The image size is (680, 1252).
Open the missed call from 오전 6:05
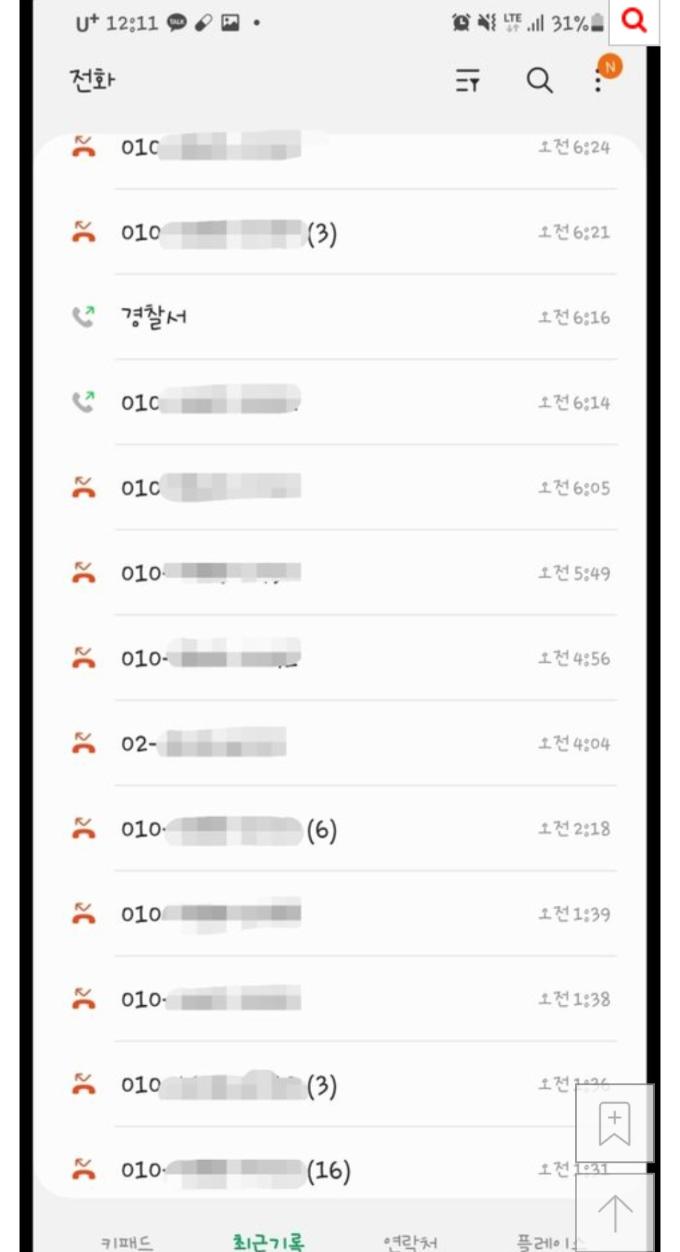(340, 488)
